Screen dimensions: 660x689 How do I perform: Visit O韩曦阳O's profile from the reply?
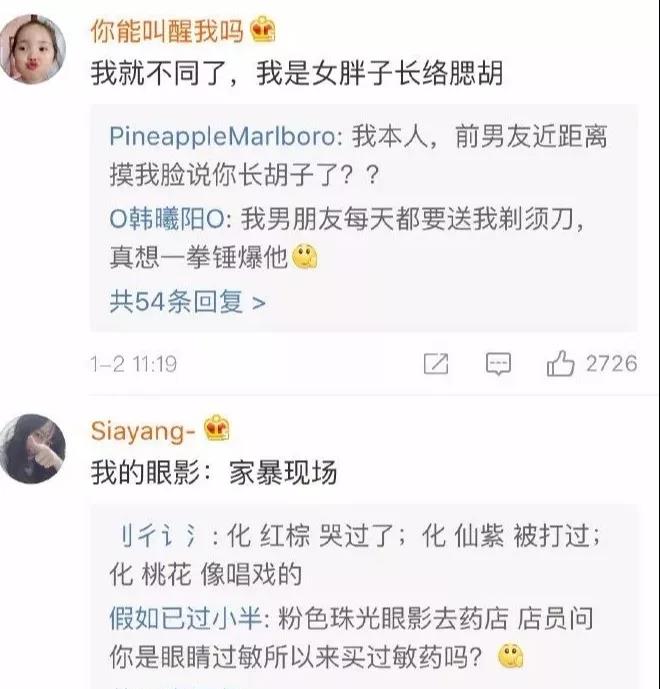click(x=170, y=218)
